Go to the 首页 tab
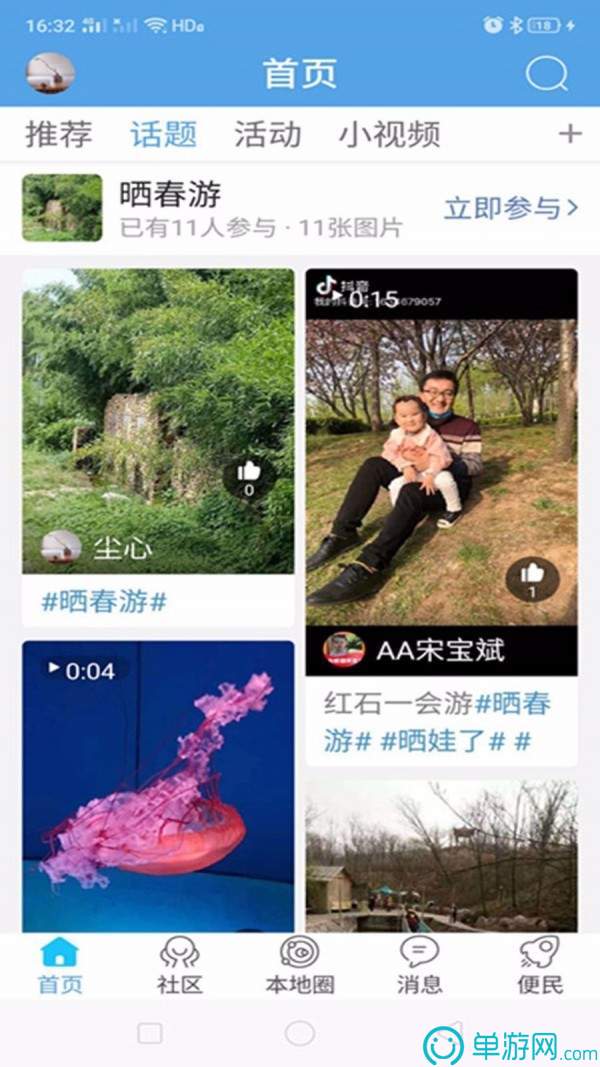The height and width of the screenshot is (1067, 600). click(x=60, y=965)
